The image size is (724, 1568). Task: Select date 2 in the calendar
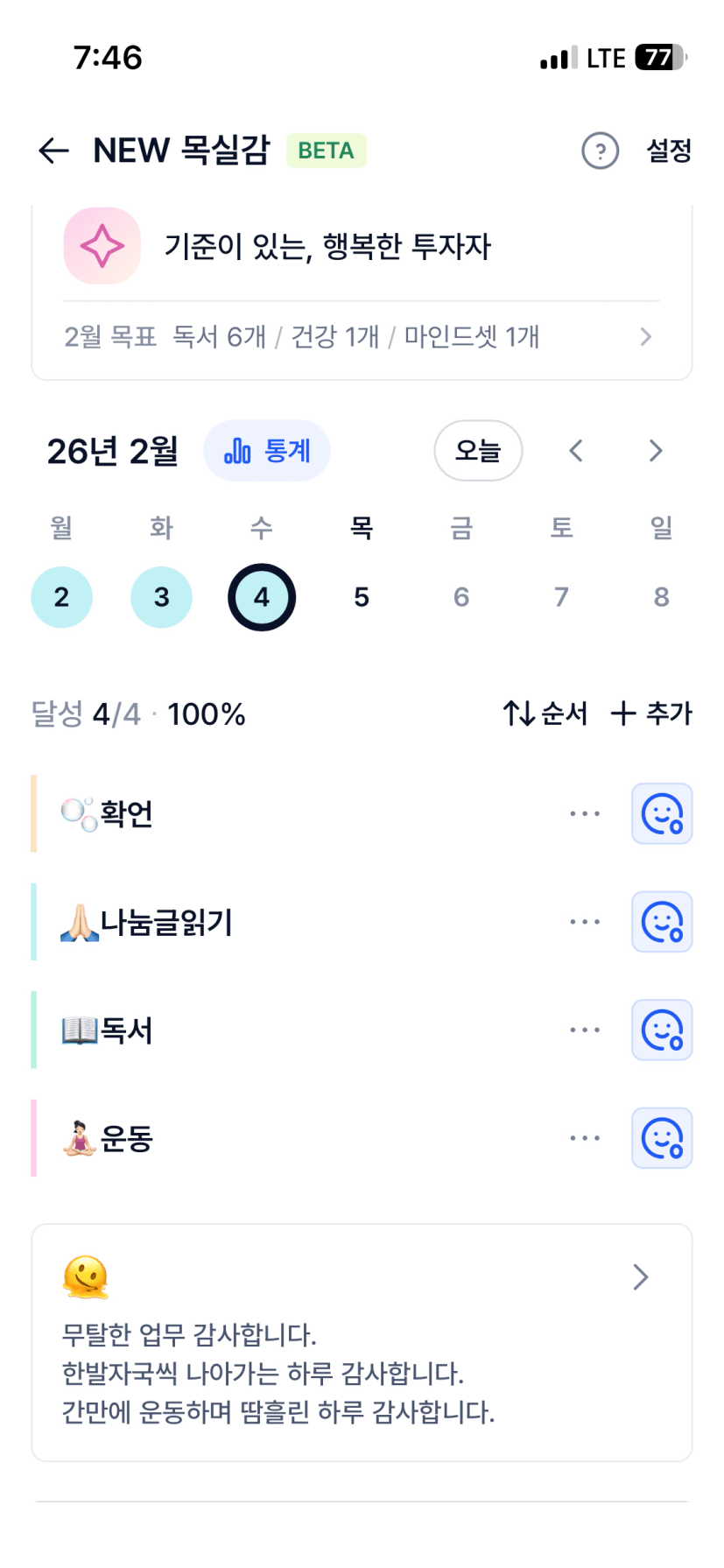tap(61, 597)
